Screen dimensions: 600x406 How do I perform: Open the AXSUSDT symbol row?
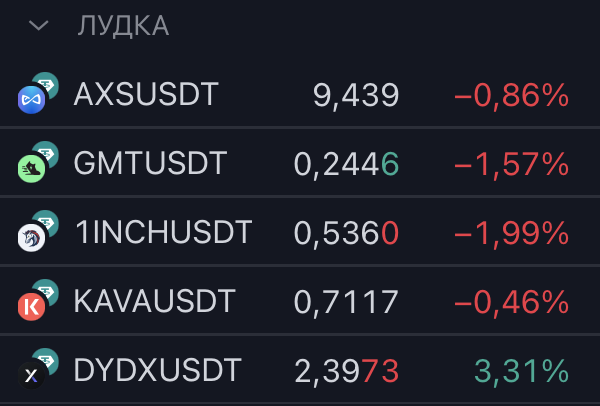click(300, 94)
